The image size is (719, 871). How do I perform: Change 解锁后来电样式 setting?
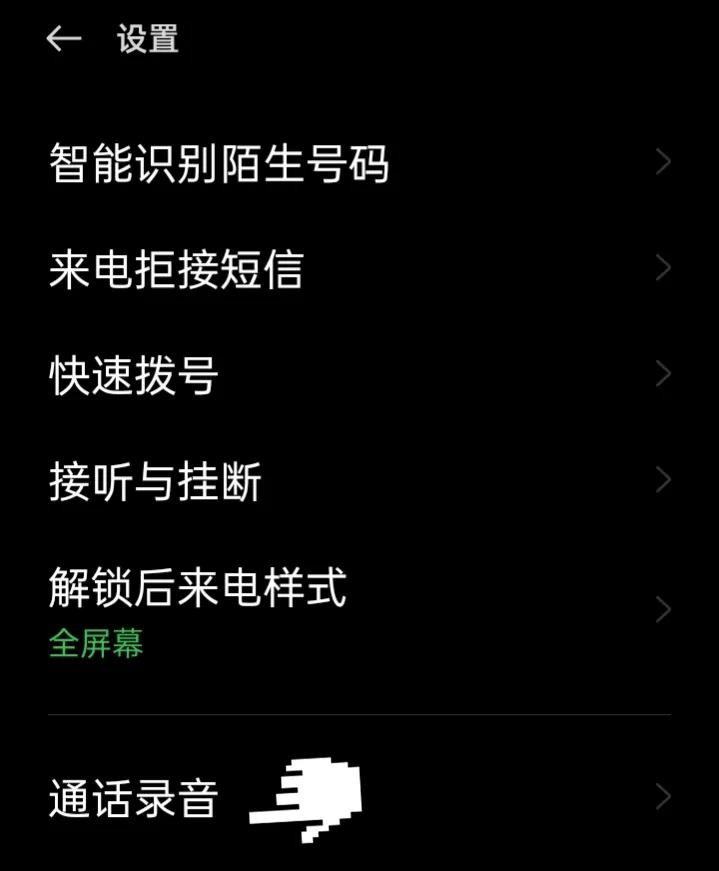[198, 608]
